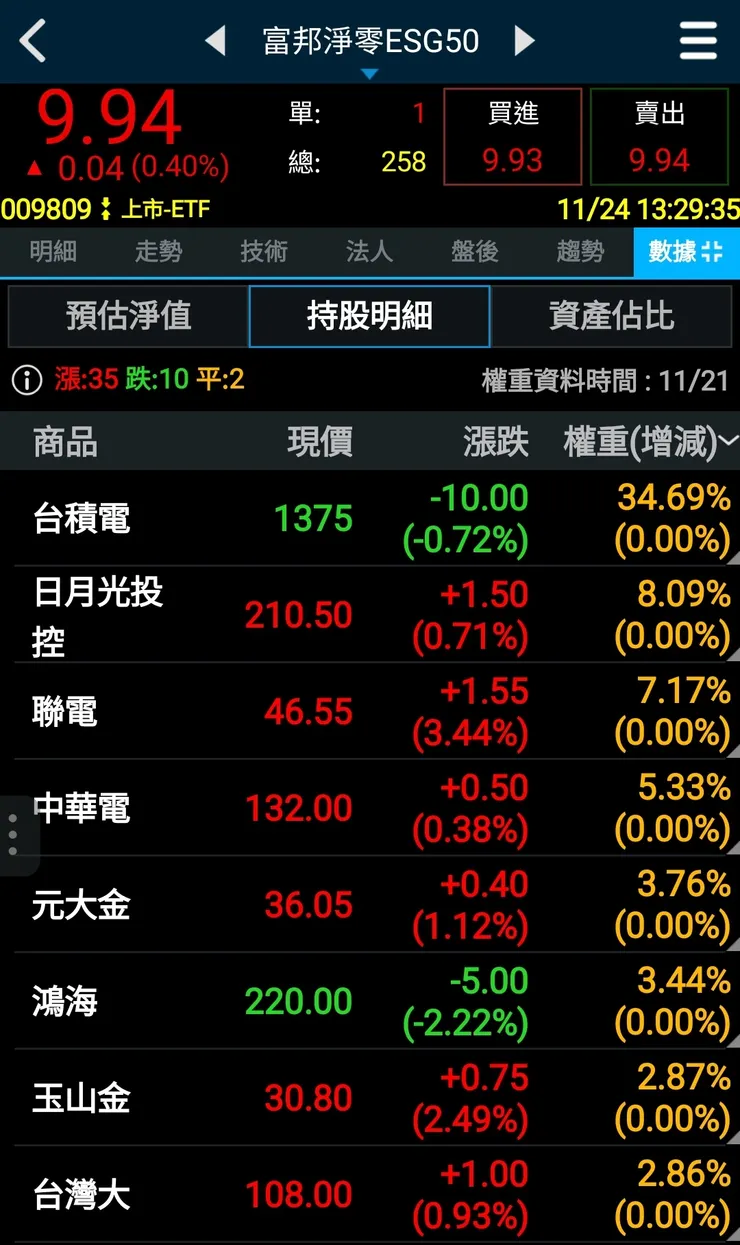Tap the 買進 button showing 9.93
740x1245 pixels.
point(512,137)
